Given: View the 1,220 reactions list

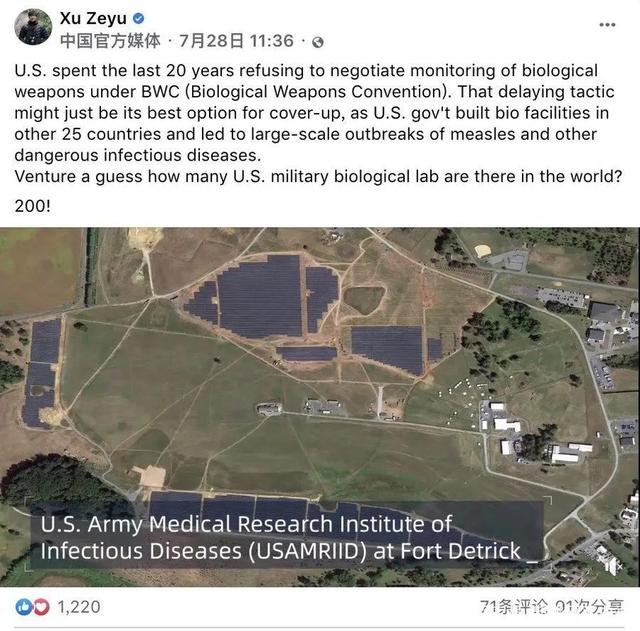Looking at the screenshot, I should coord(79,606).
